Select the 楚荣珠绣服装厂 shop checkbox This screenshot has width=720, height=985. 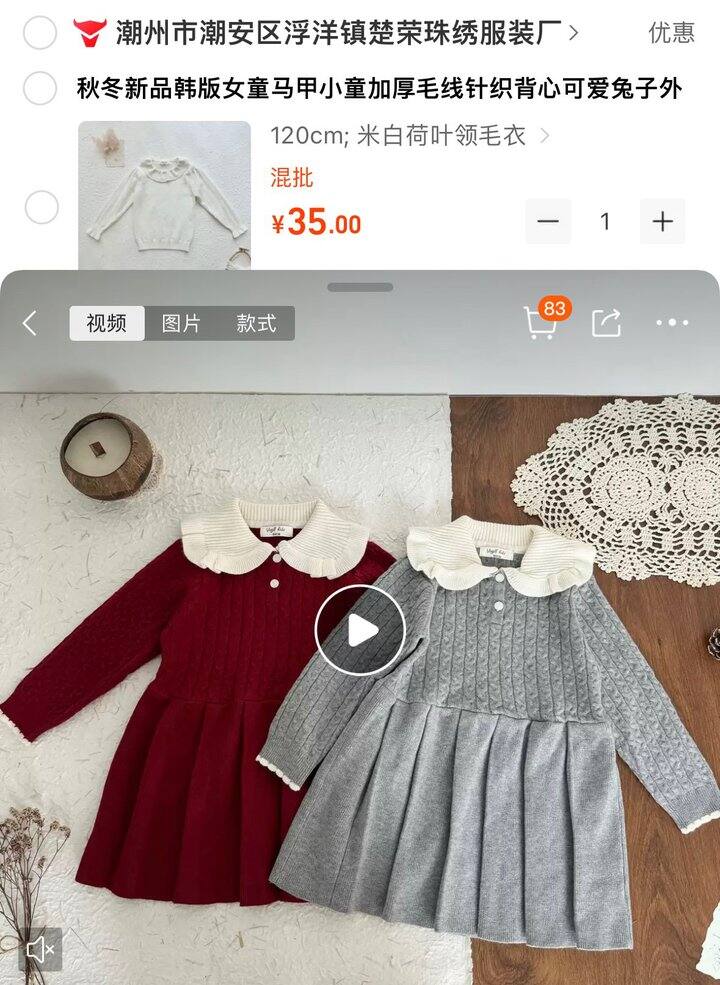(x=40, y=33)
